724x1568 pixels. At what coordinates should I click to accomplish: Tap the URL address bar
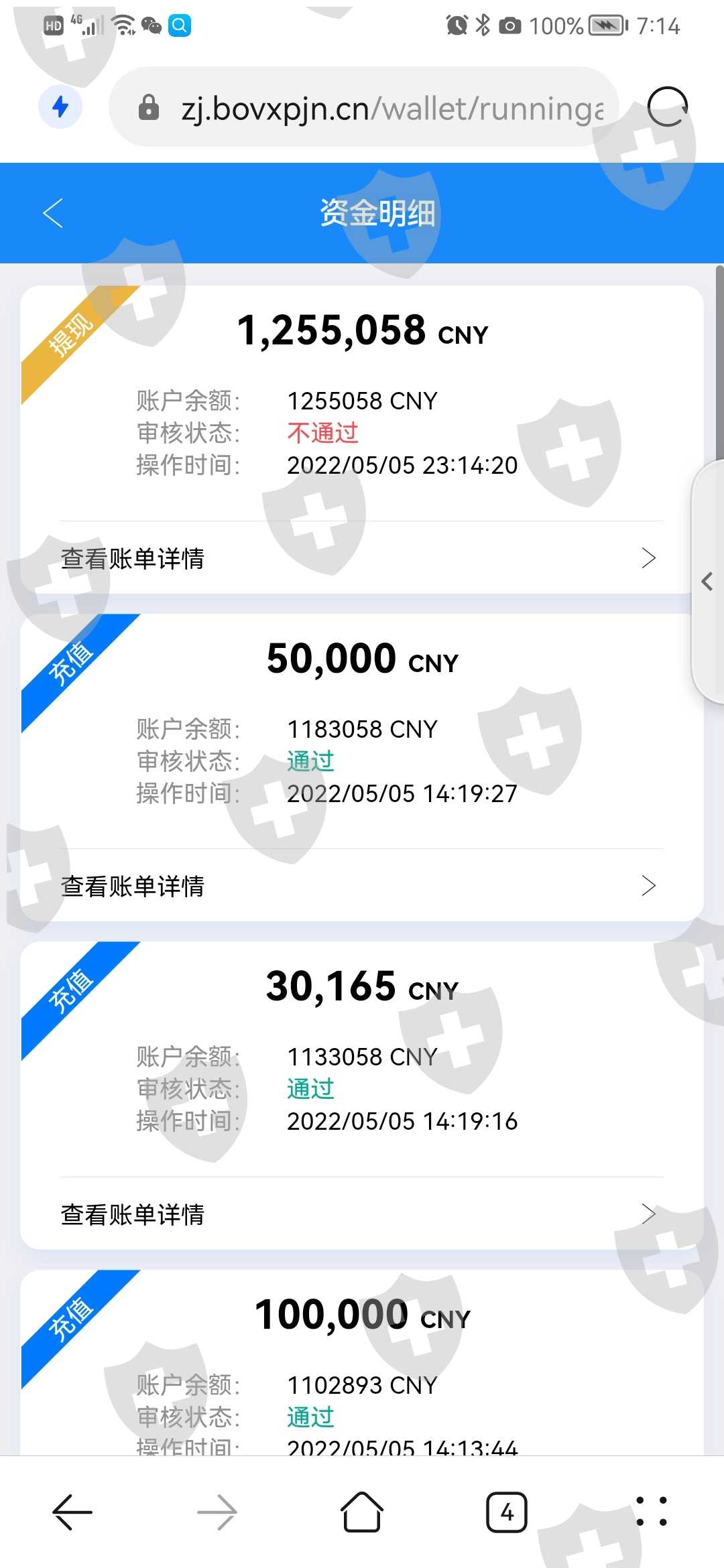pyautogui.click(x=364, y=107)
